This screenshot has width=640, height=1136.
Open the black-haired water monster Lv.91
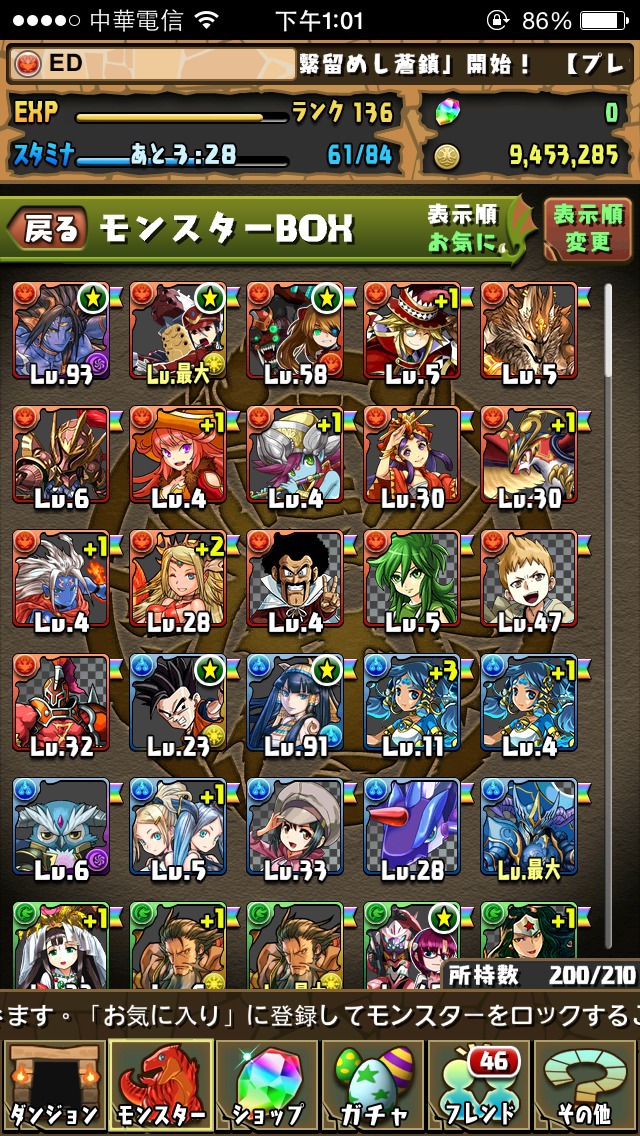tap(295, 703)
